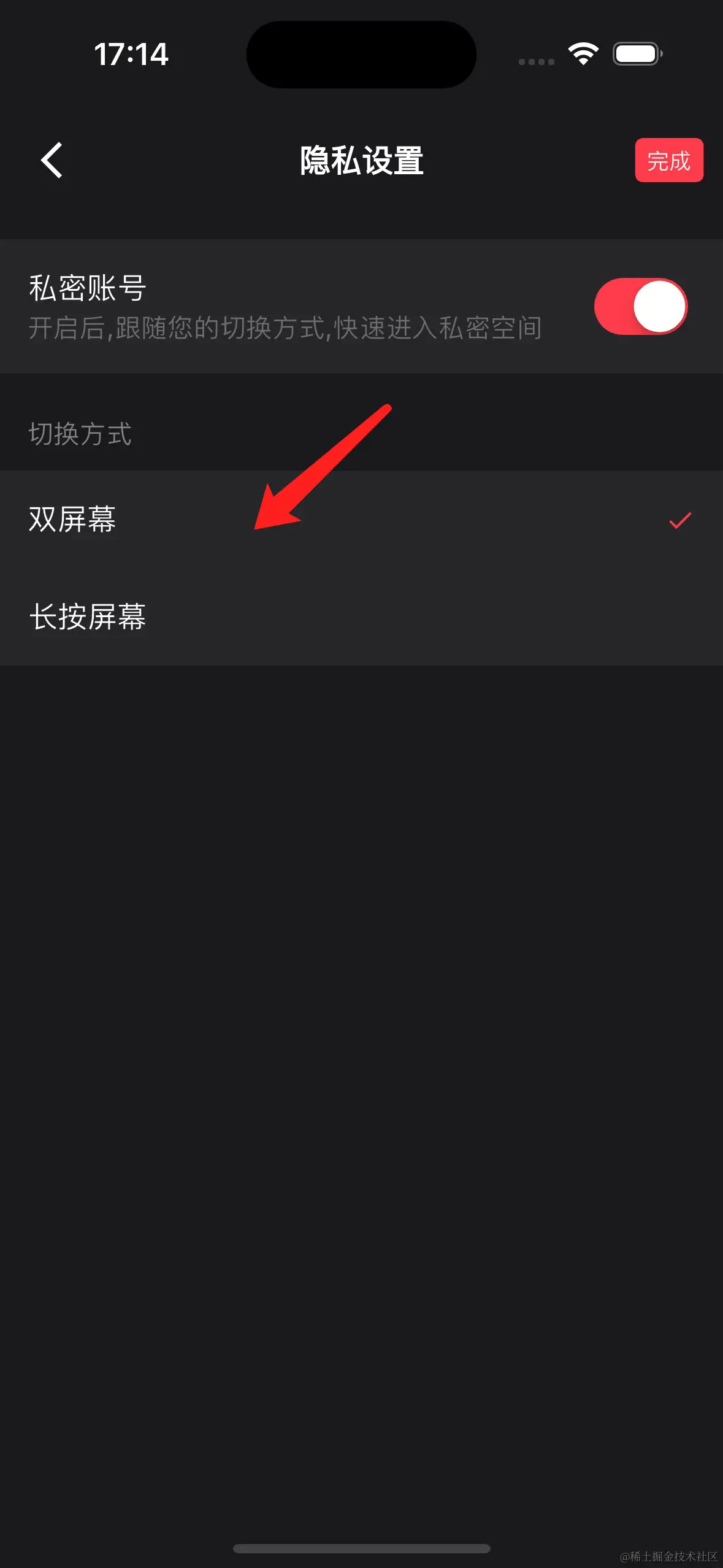
Task: Go back from 隐私设置 page
Action: coord(52,160)
